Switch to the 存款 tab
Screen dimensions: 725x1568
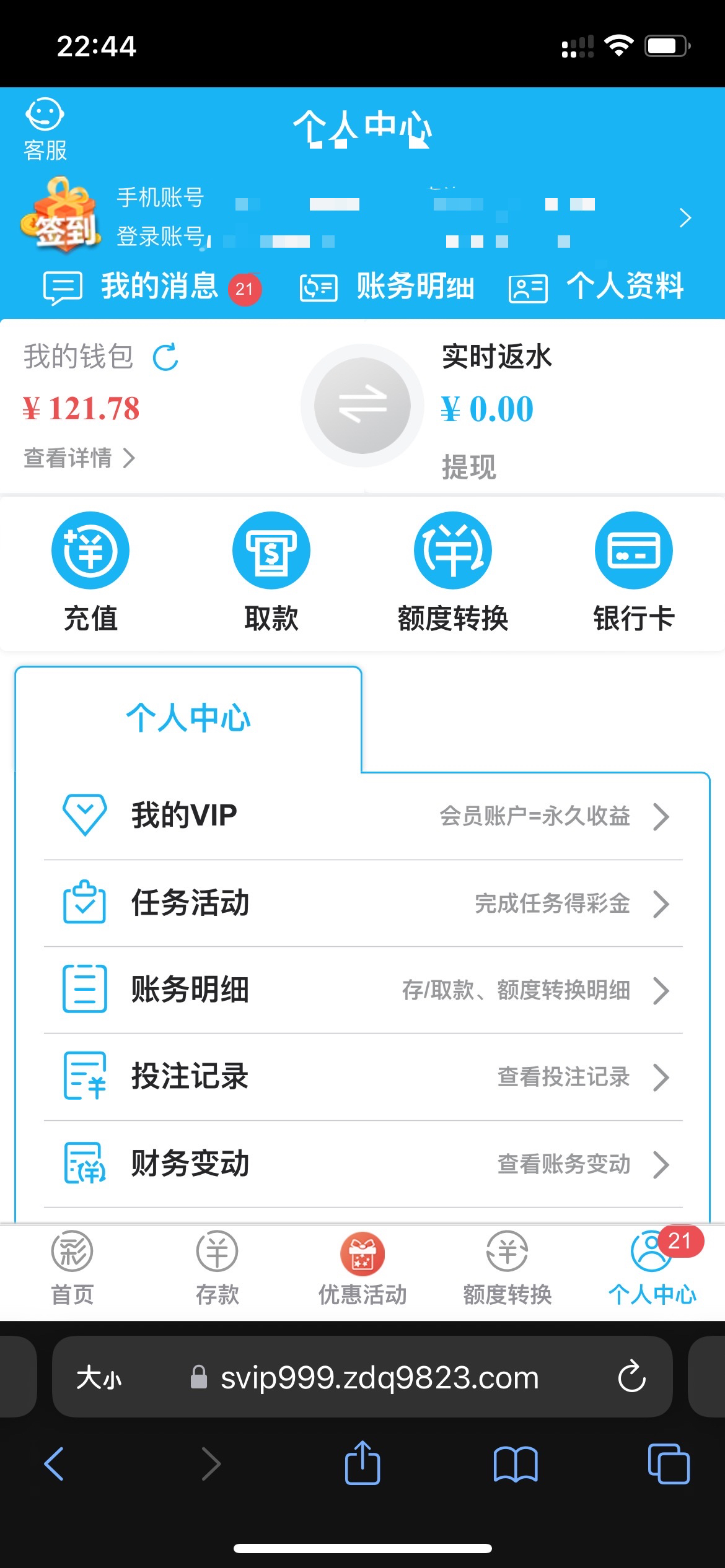pos(217,1268)
